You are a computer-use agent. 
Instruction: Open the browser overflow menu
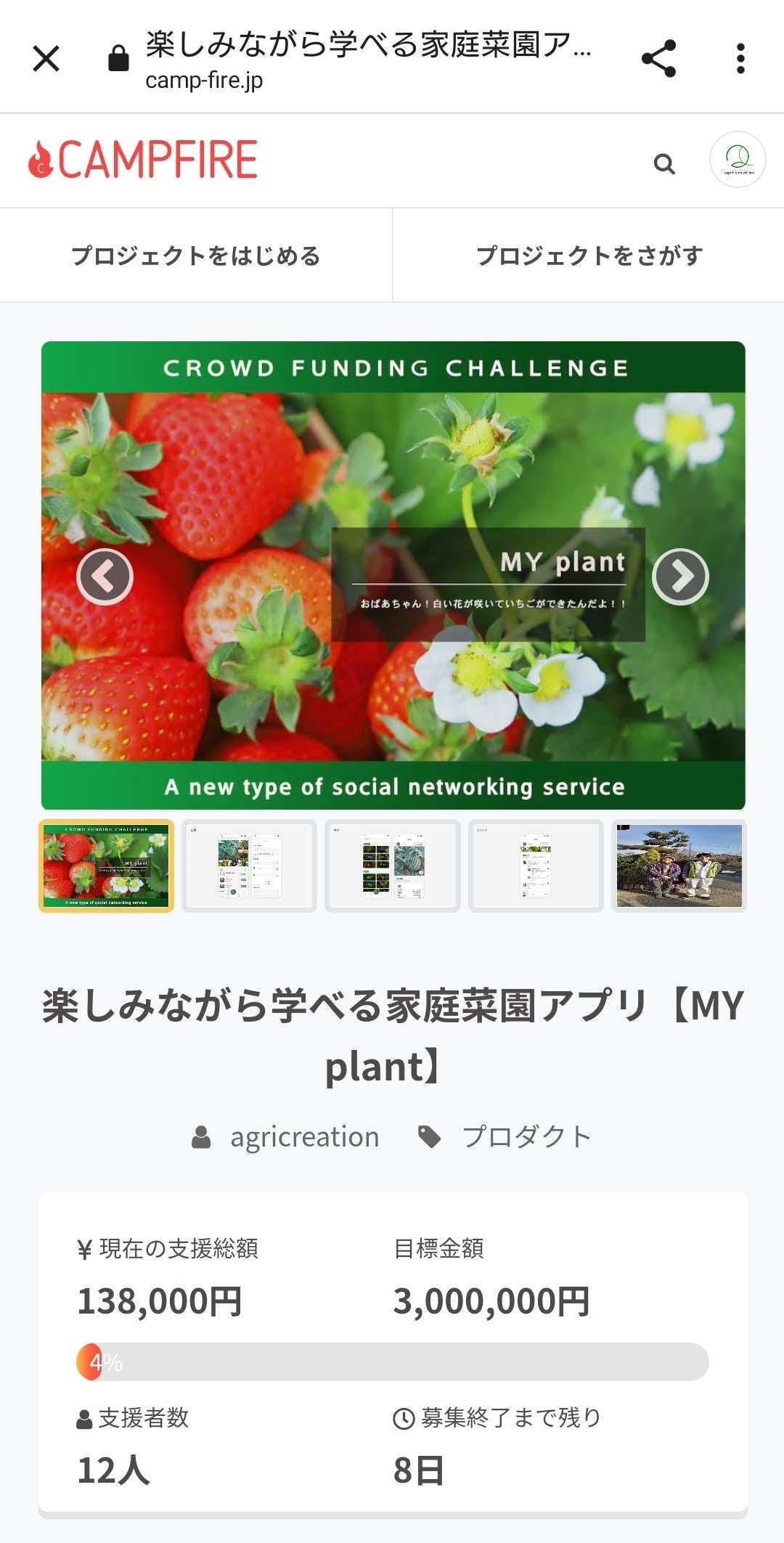740,59
